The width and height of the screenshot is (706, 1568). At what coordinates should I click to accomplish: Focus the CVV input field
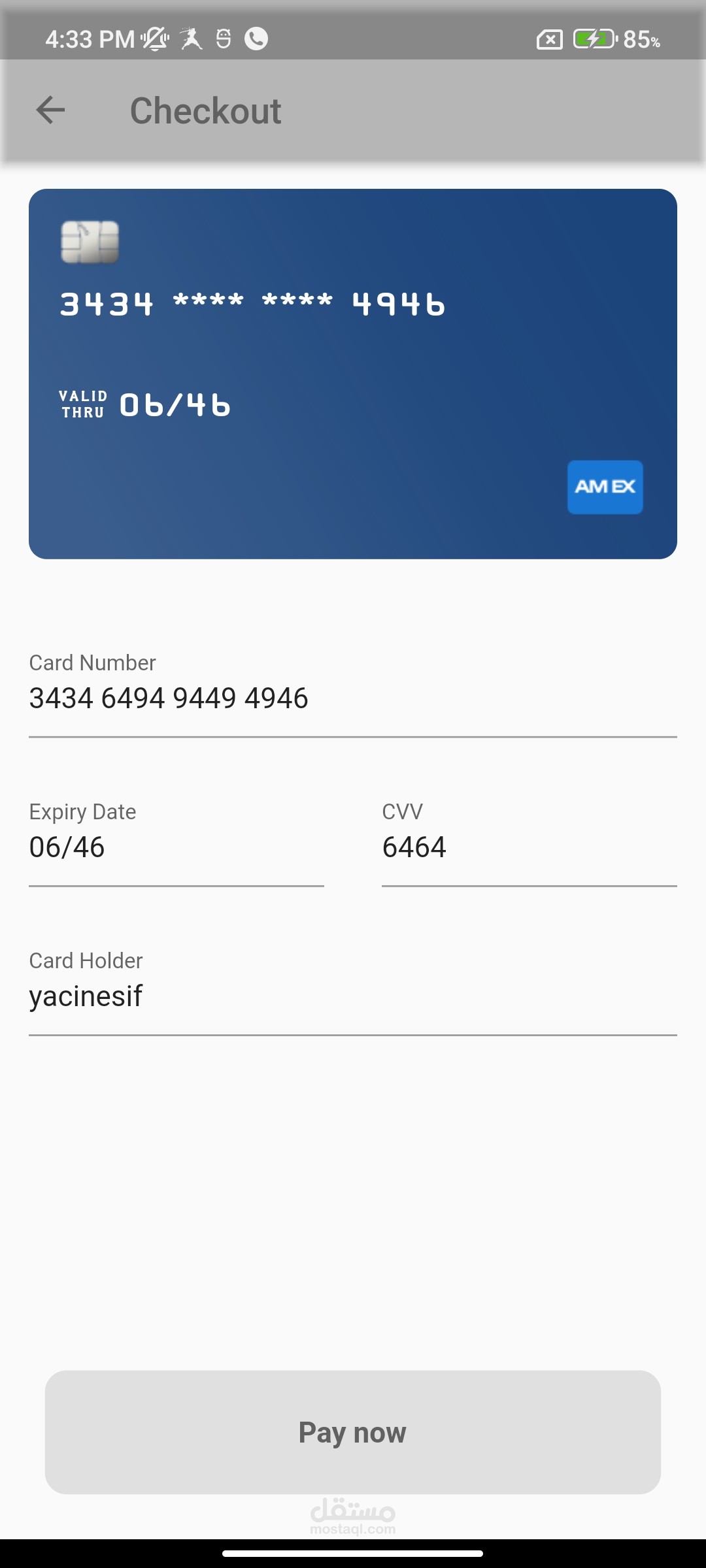coord(528,847)
